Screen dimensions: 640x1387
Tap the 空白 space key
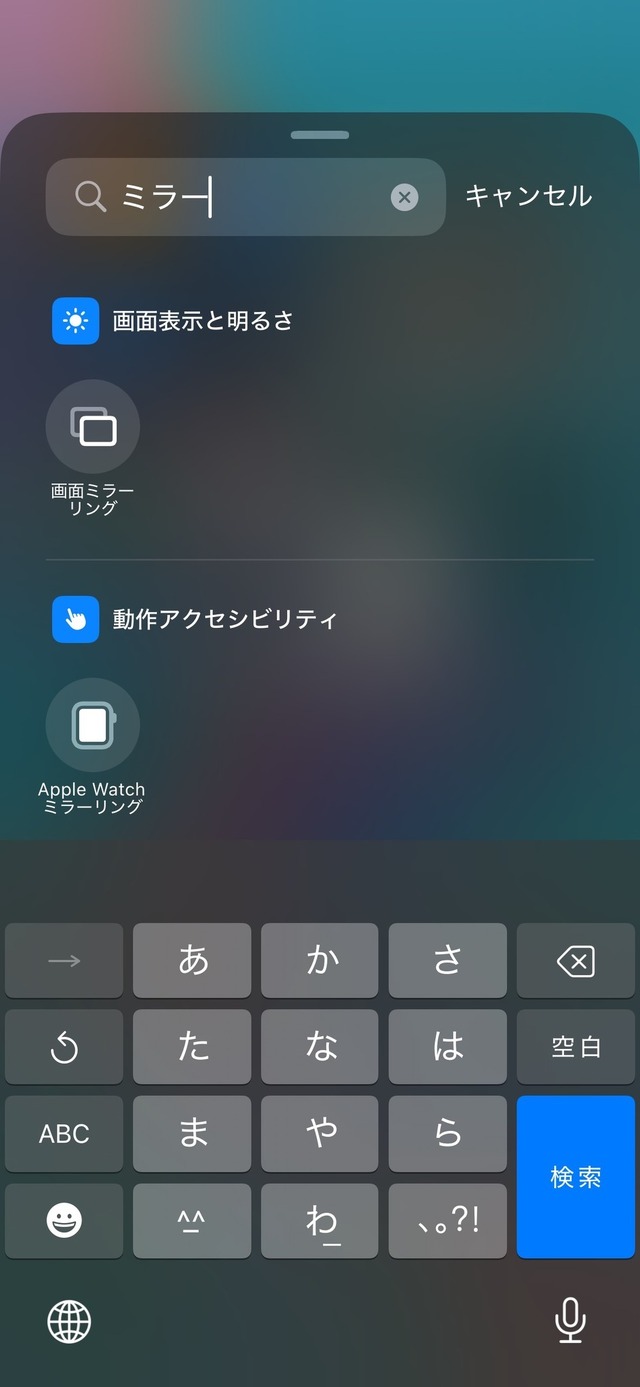click(576, 1047)
